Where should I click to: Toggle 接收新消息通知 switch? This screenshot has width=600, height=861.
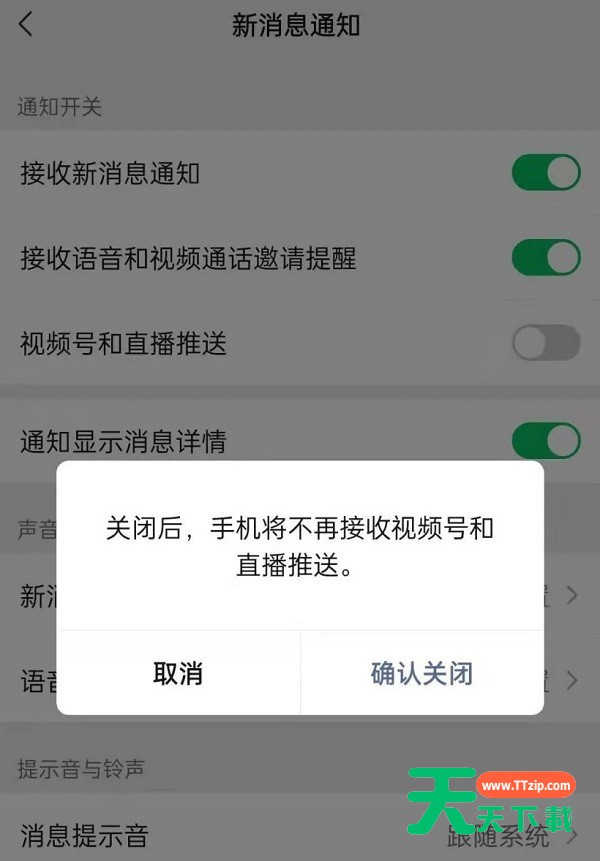click(x=545, y=173)
